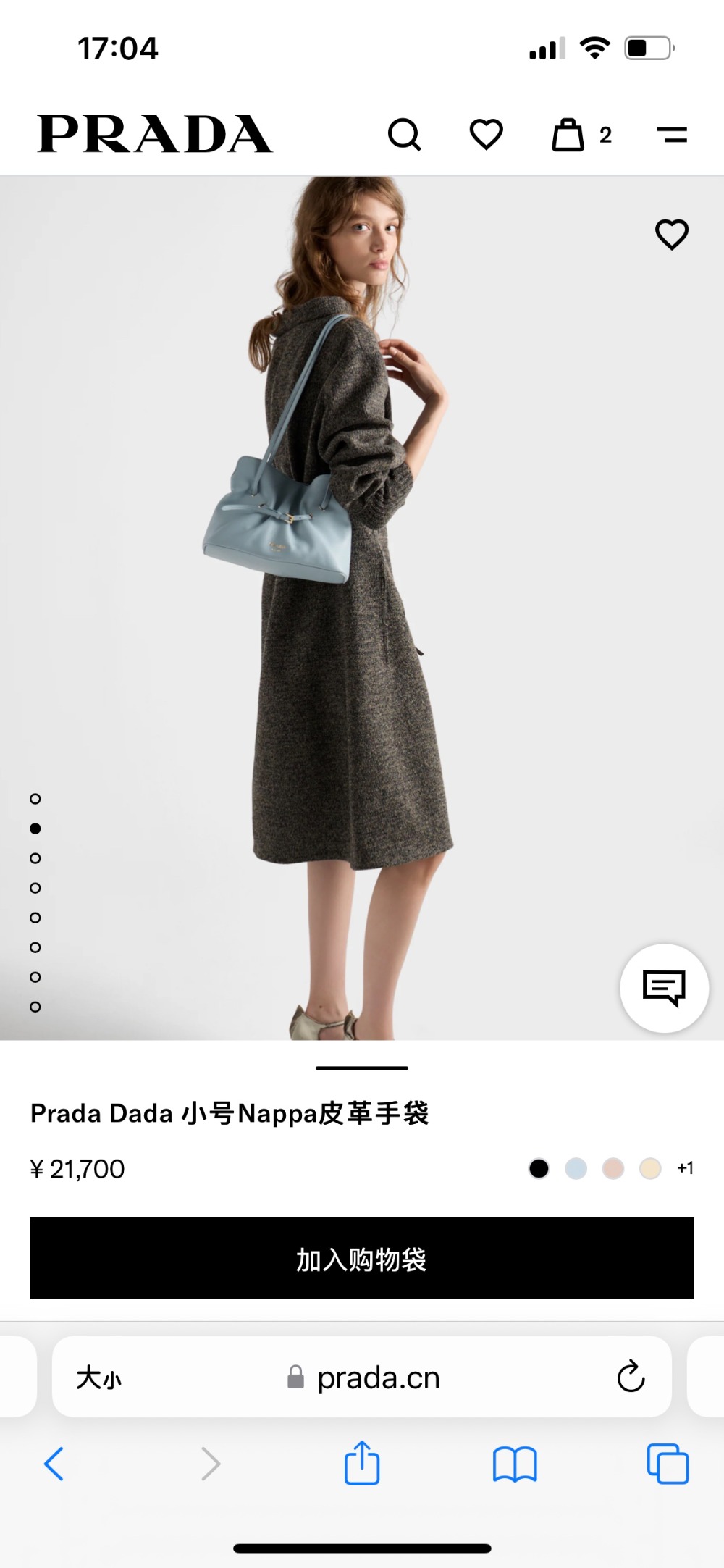Open the Prada search icon
This screenshot has height=1568, width=724.
(x=404, y=135)
